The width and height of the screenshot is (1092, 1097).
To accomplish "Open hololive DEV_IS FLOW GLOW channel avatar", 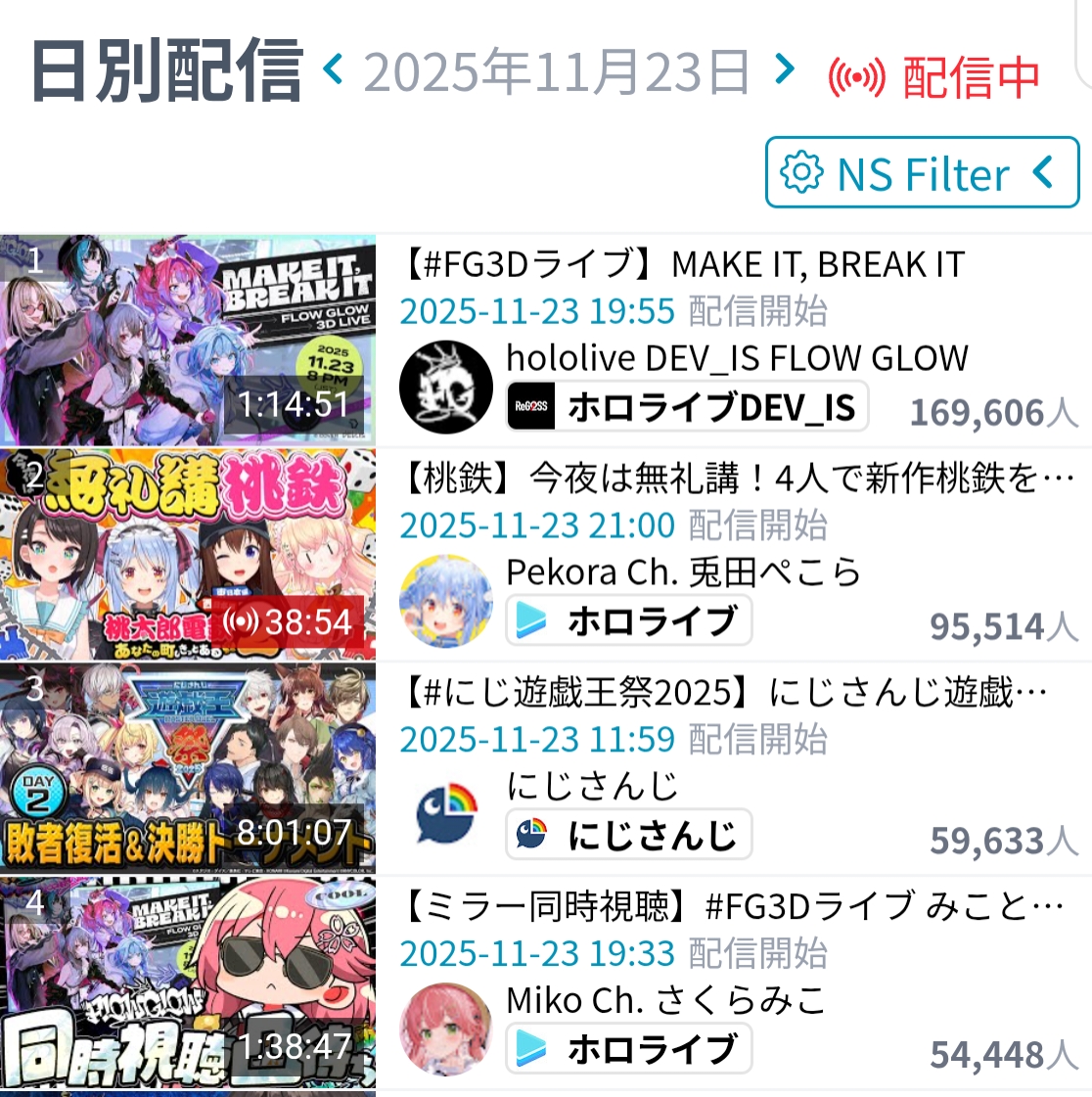I will tap(446, 388).
